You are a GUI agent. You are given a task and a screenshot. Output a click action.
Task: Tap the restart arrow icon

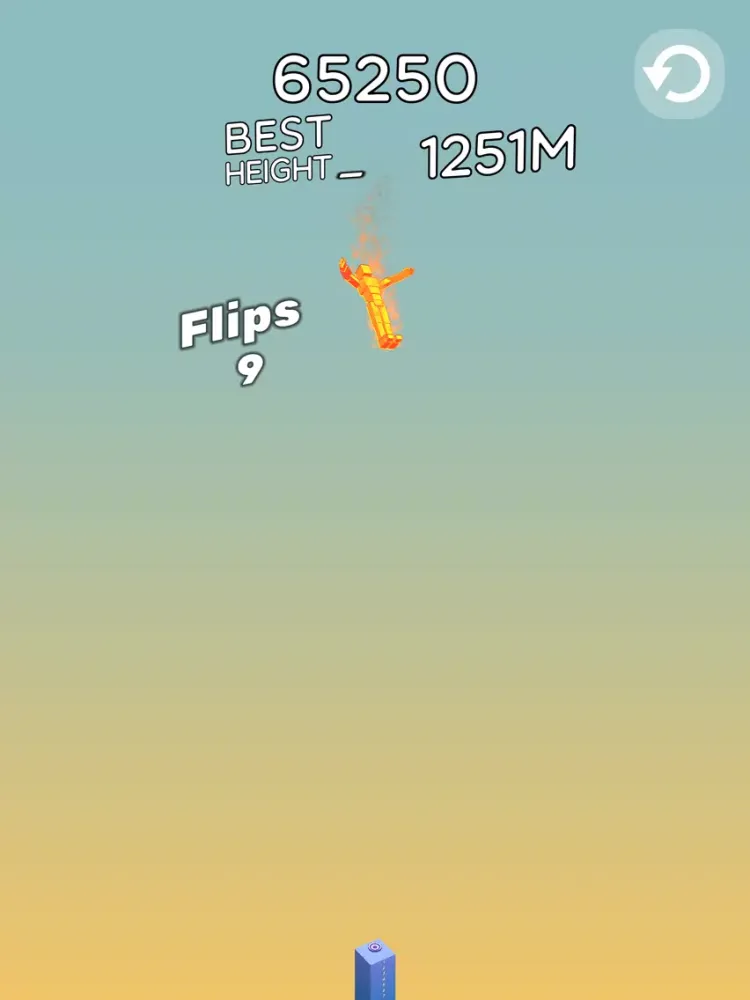(679, 74)
